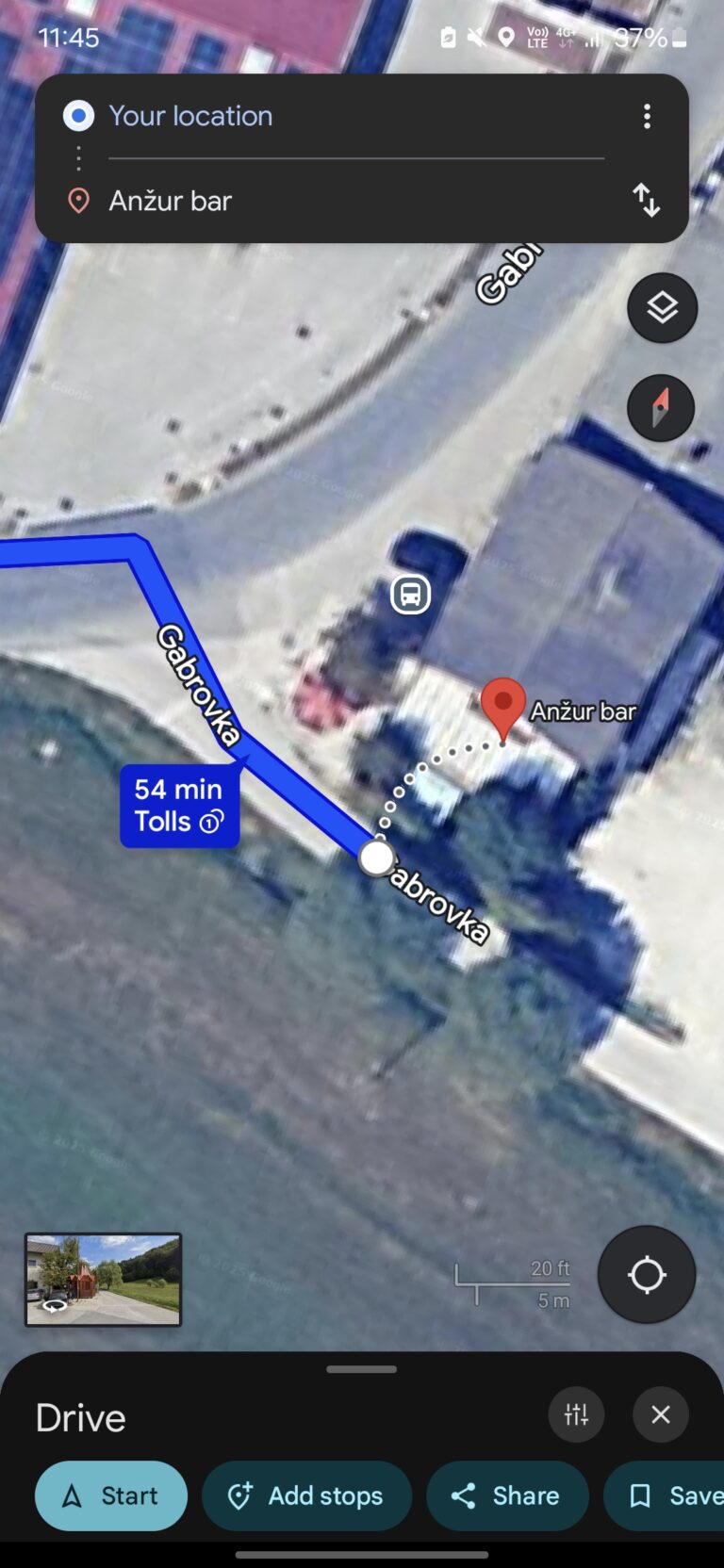Open map layers selector
This screenshot has width=724, height=1568.
[x=662, y=308]
